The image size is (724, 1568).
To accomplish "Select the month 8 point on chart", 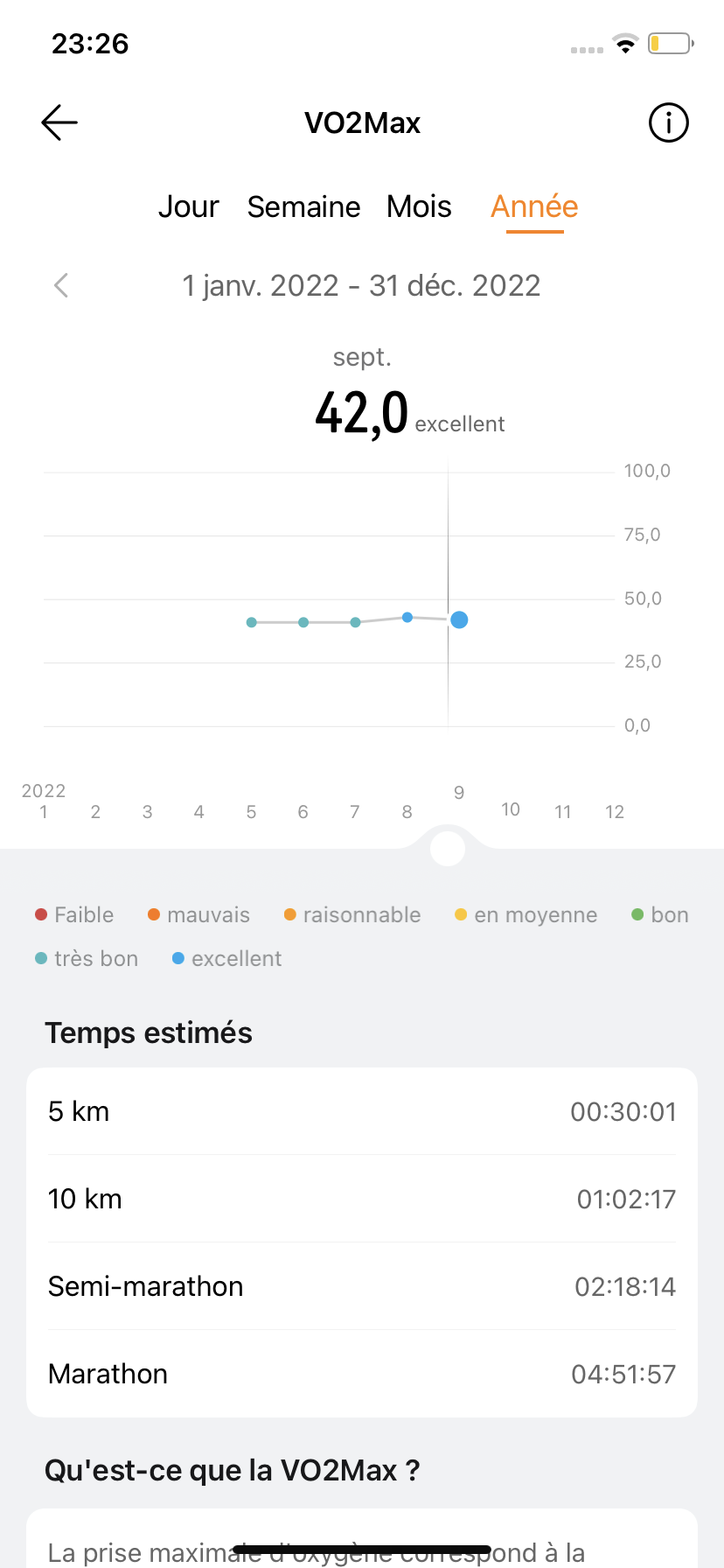I will click(x=407, y=618).
